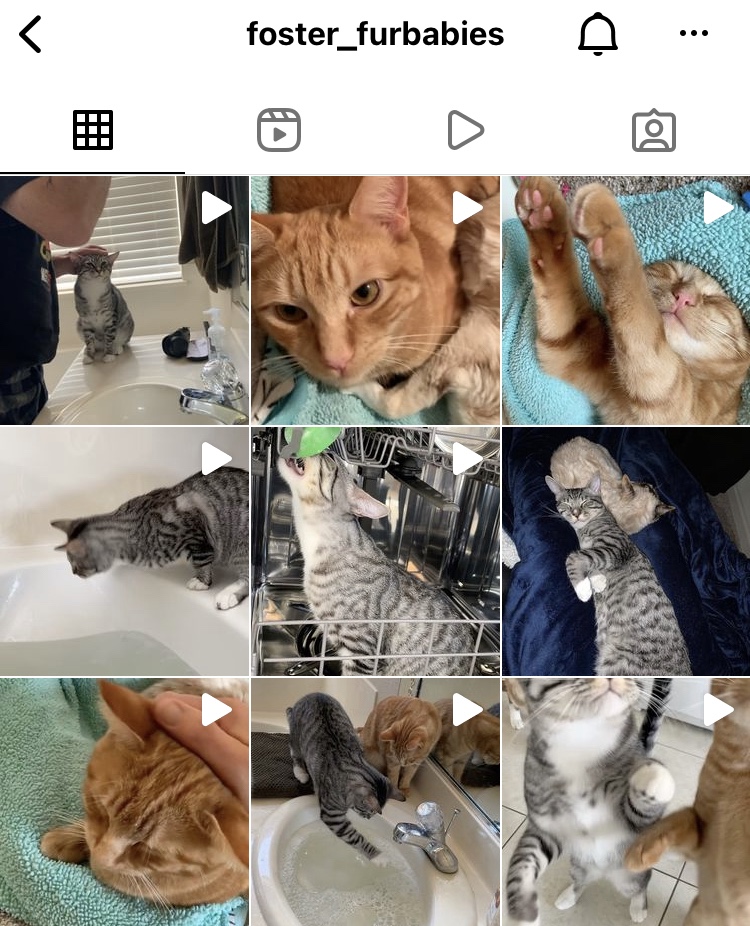The width and height of the screenshot is (750, 926).
Task: Open video of hand petting orange cat
Action: tap(124, 802)
